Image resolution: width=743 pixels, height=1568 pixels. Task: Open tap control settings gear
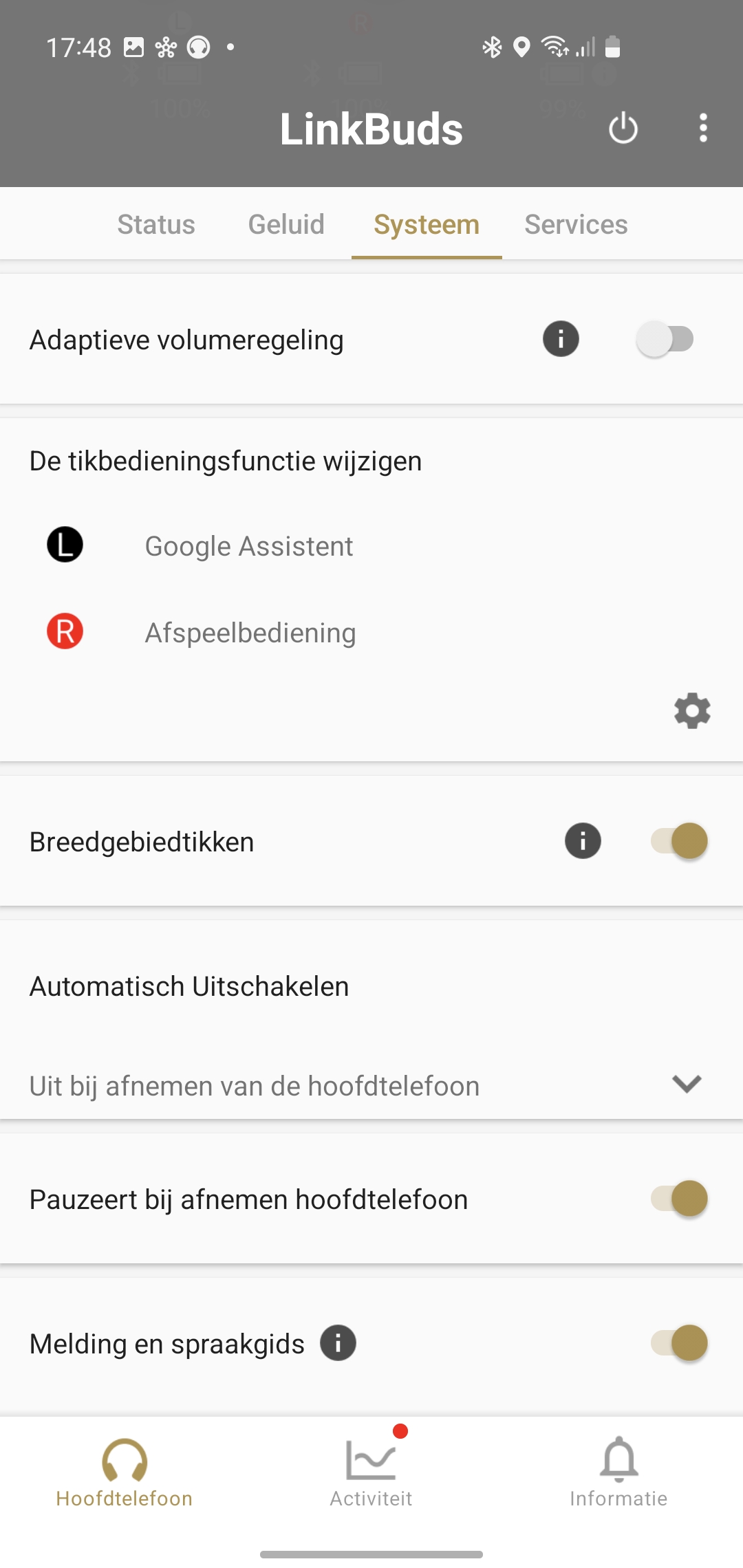point(692,710)
